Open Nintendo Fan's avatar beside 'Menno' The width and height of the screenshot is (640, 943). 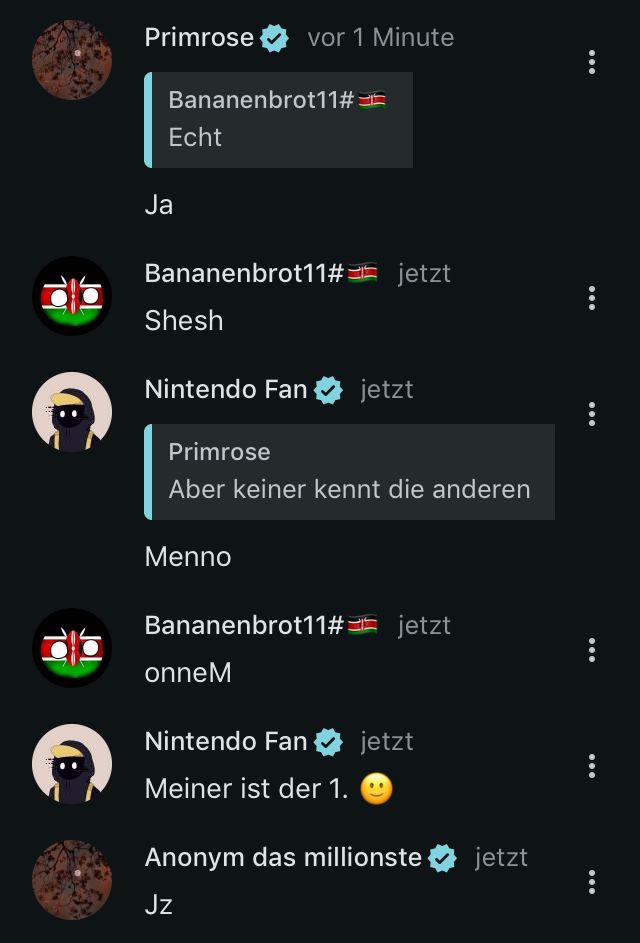point(72,412)
